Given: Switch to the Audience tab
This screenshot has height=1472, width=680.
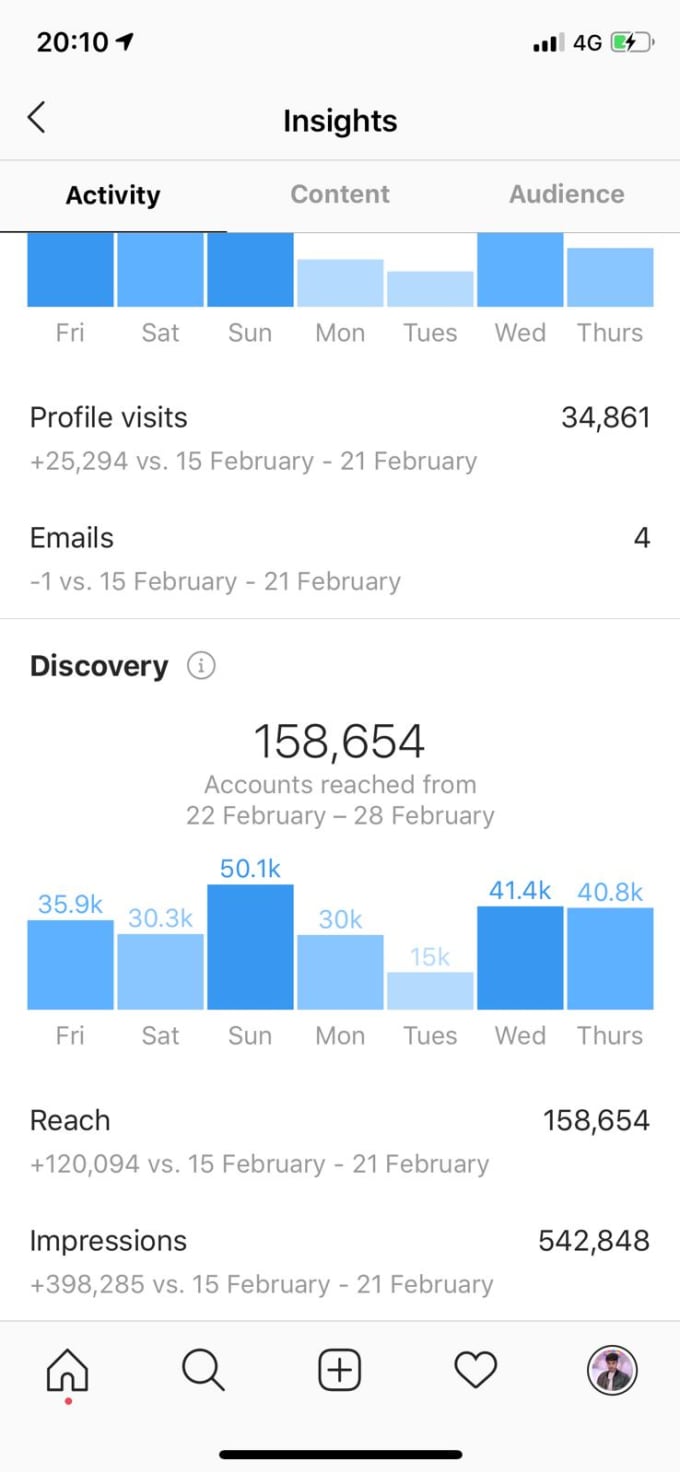Looking at the screenshot, I should click(x=566, y=194).
